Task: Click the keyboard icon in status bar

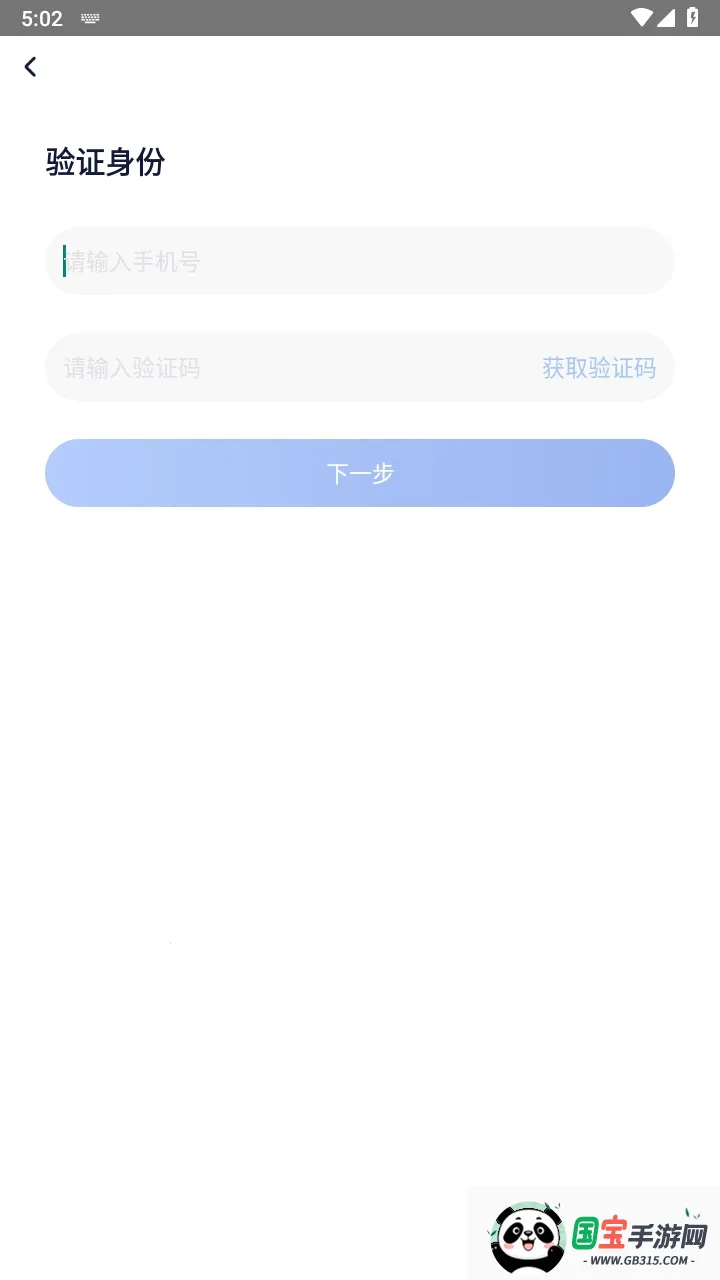Action: (90, 17)
